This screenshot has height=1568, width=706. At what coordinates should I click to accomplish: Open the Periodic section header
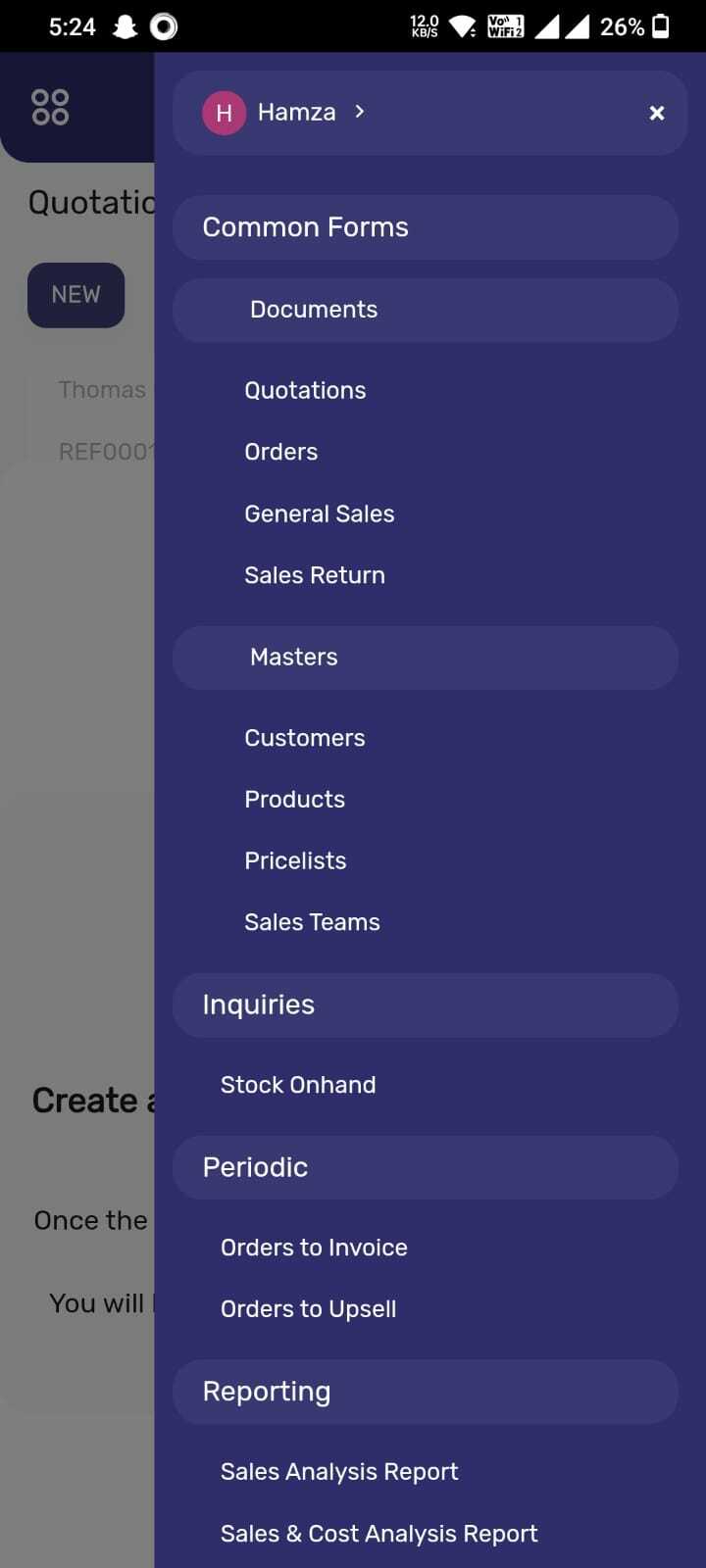254,1166
